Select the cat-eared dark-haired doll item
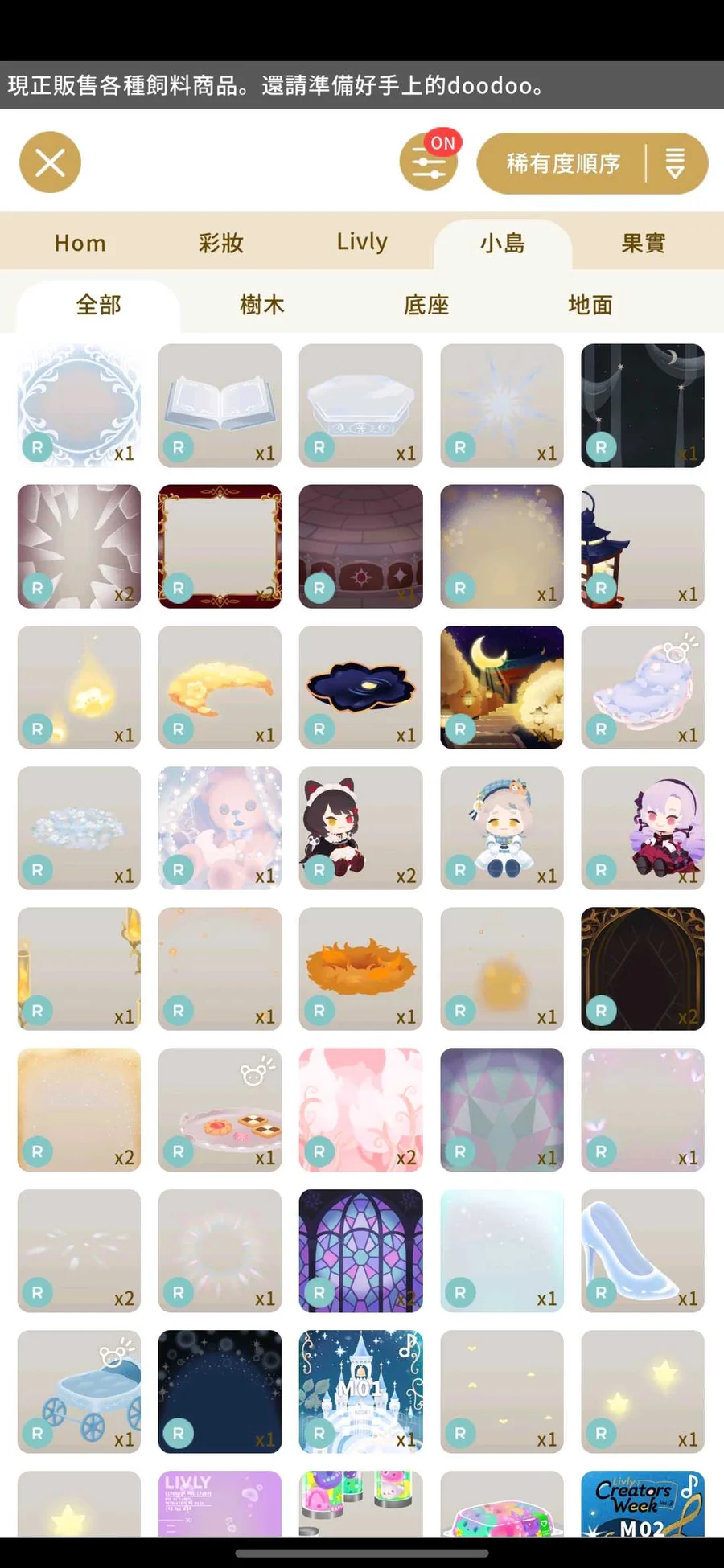The width and height of the screenshot is (724, 1568). (360, 828)
